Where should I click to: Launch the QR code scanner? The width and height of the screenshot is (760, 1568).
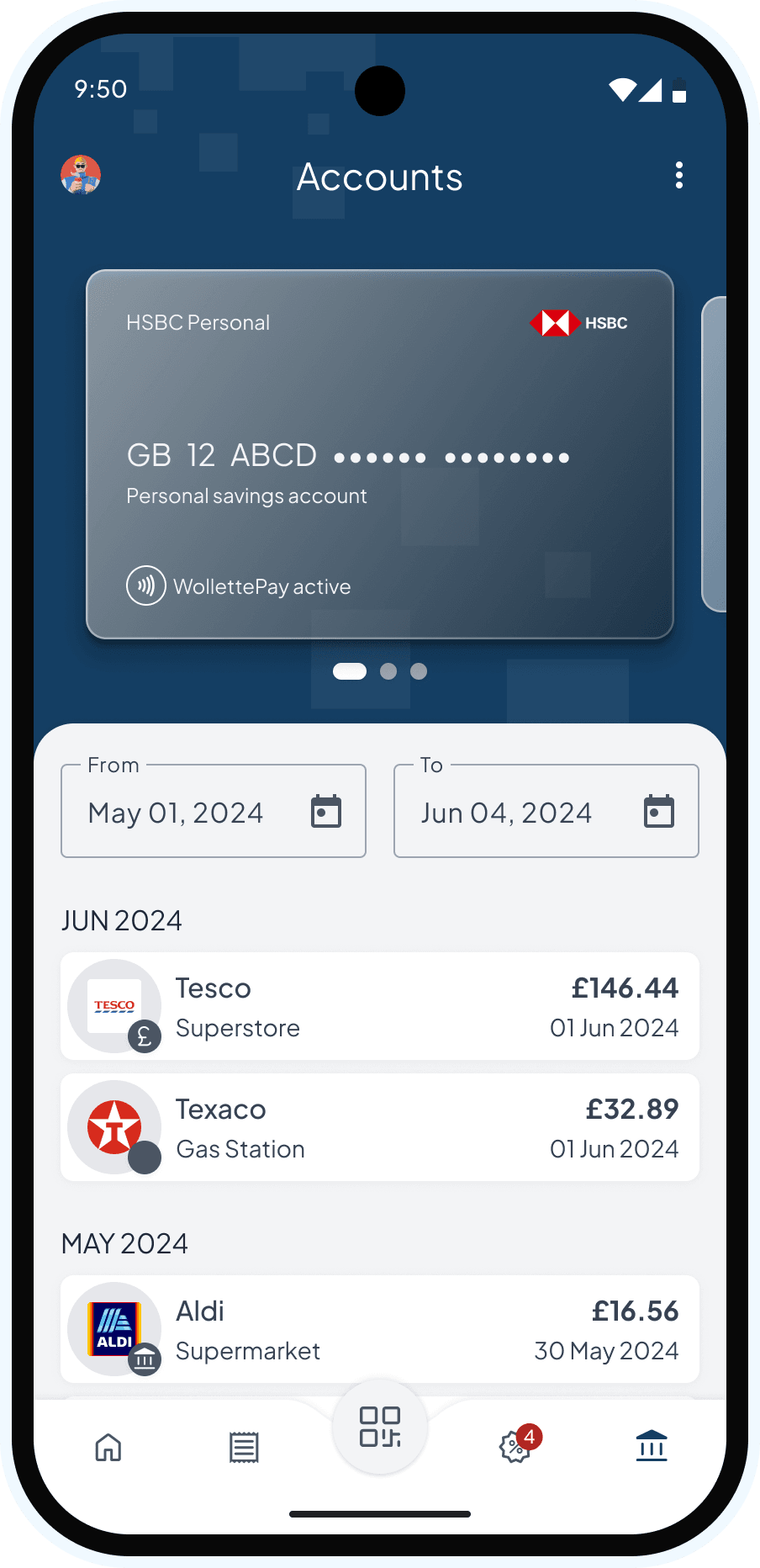pyautogui.click(x=380, y=1428)
